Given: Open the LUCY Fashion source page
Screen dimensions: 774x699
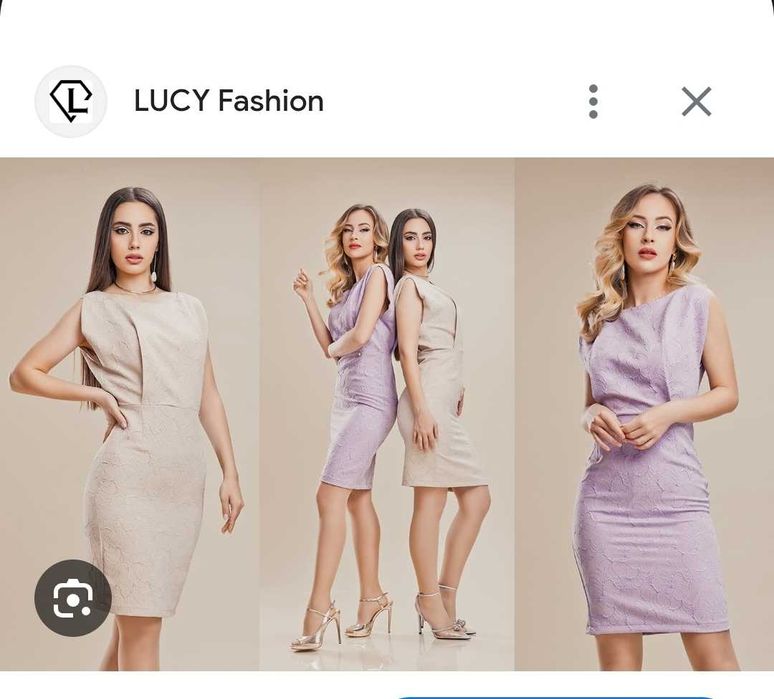Looking at the screenshot, I should (228, 101).
